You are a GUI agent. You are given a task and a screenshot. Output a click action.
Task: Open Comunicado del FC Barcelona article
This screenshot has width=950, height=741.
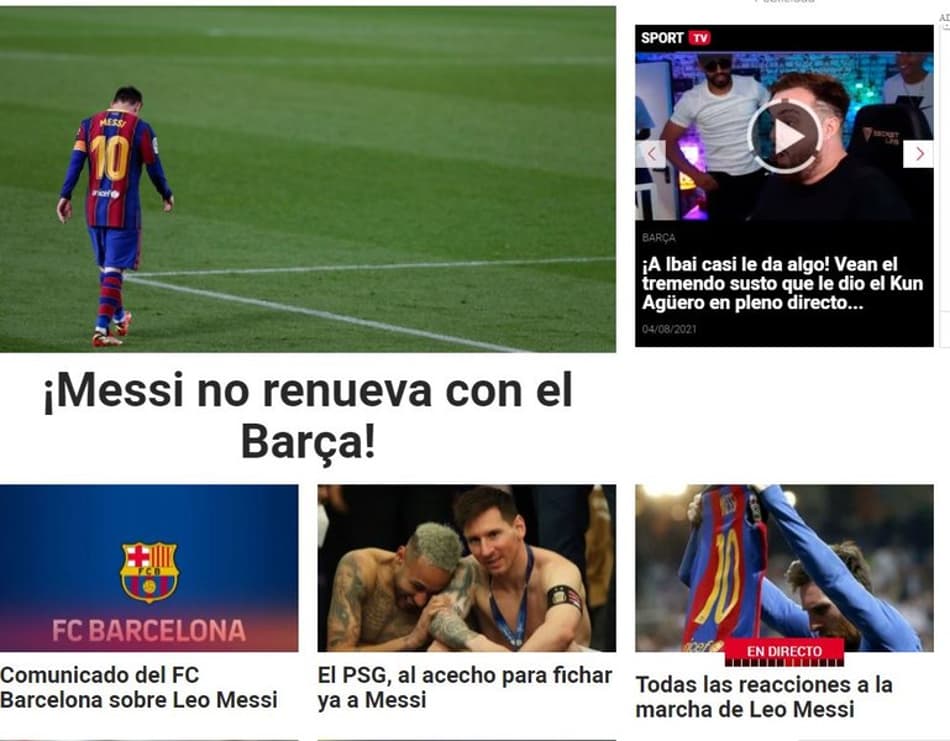pos(139,687)
